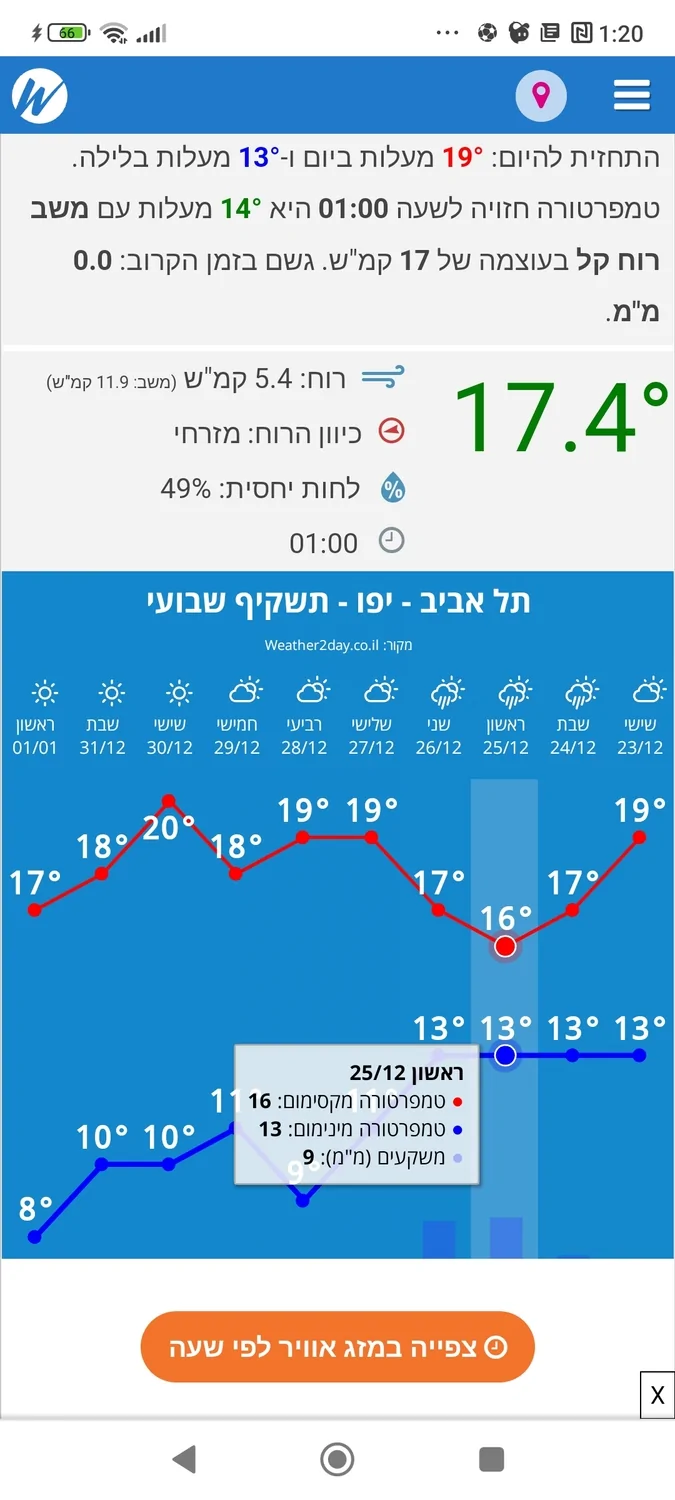
Task: Close the banner with the X button
Action: point(657,1395)
